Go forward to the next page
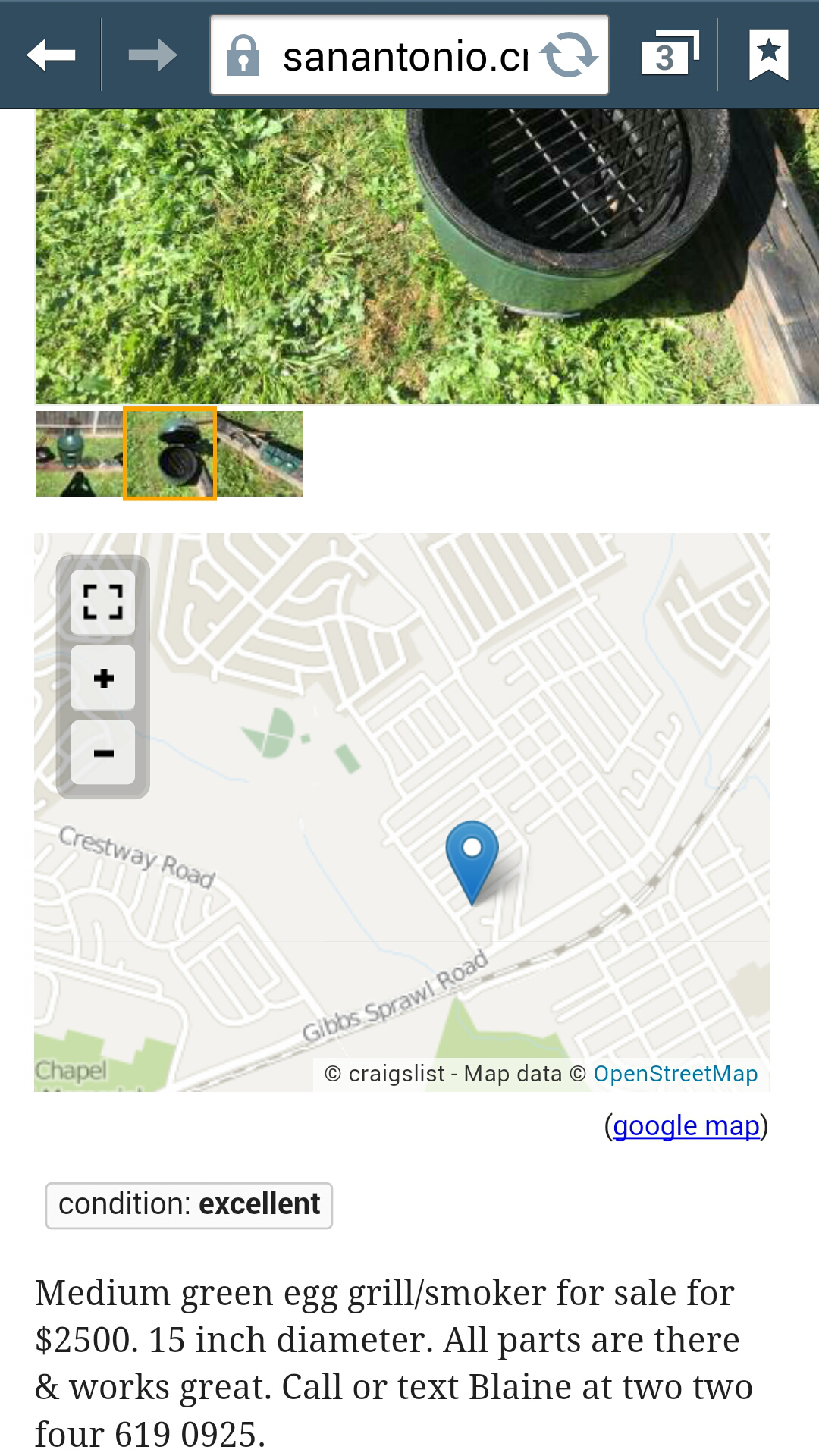The width and height of the screenshot is (819, 1456). tap(152, 55)
